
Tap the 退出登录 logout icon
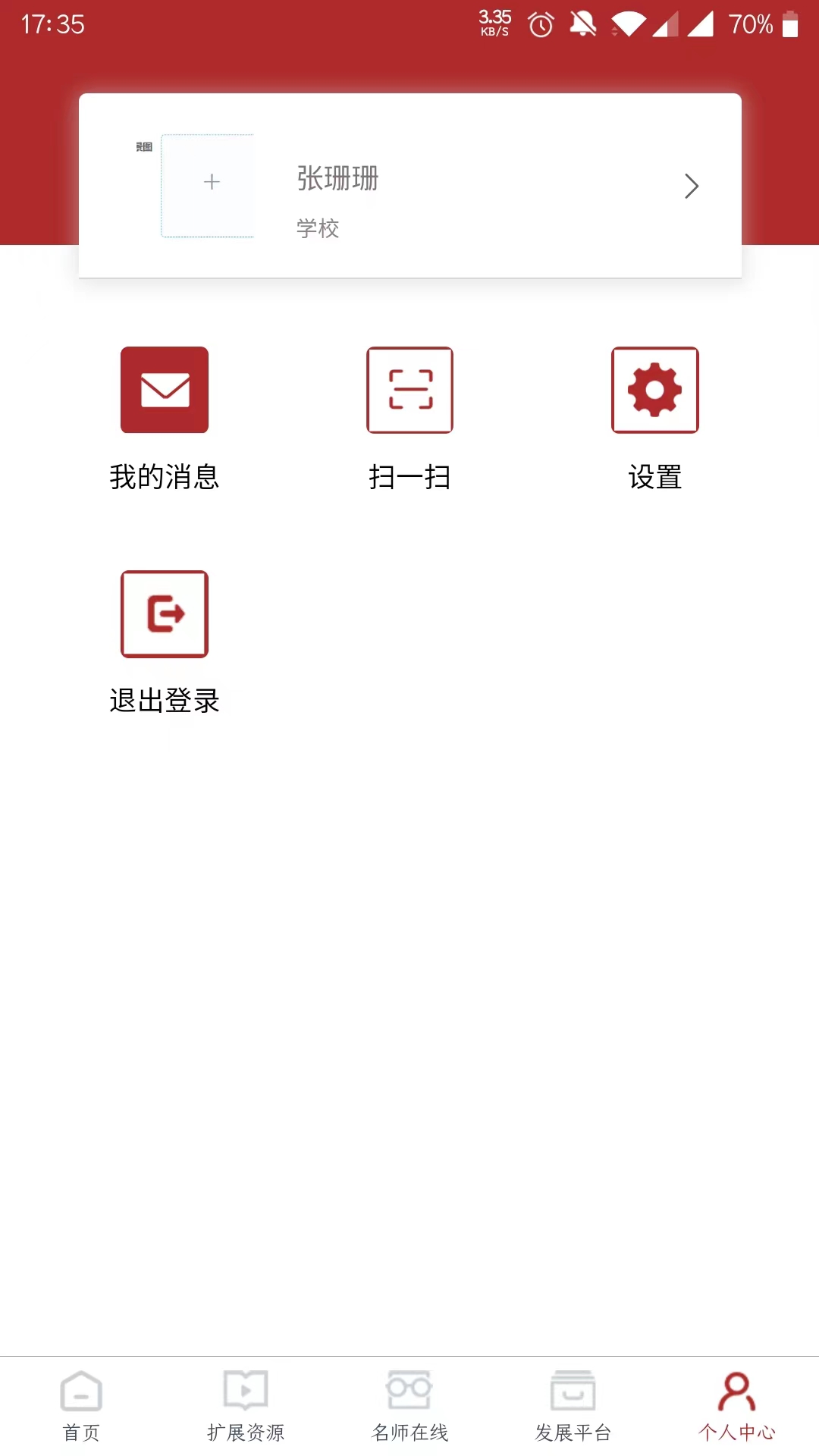click(x=165, y=613)
